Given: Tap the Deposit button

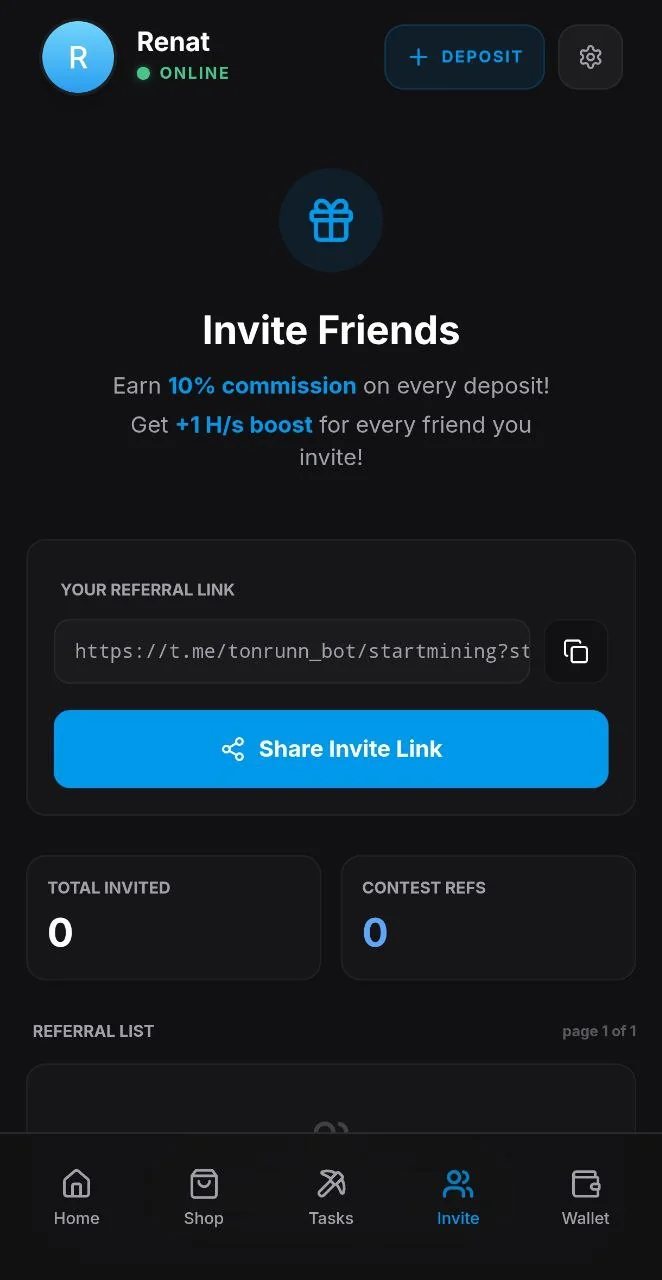Looking at the screenshot, I should (x=465, y=57).
